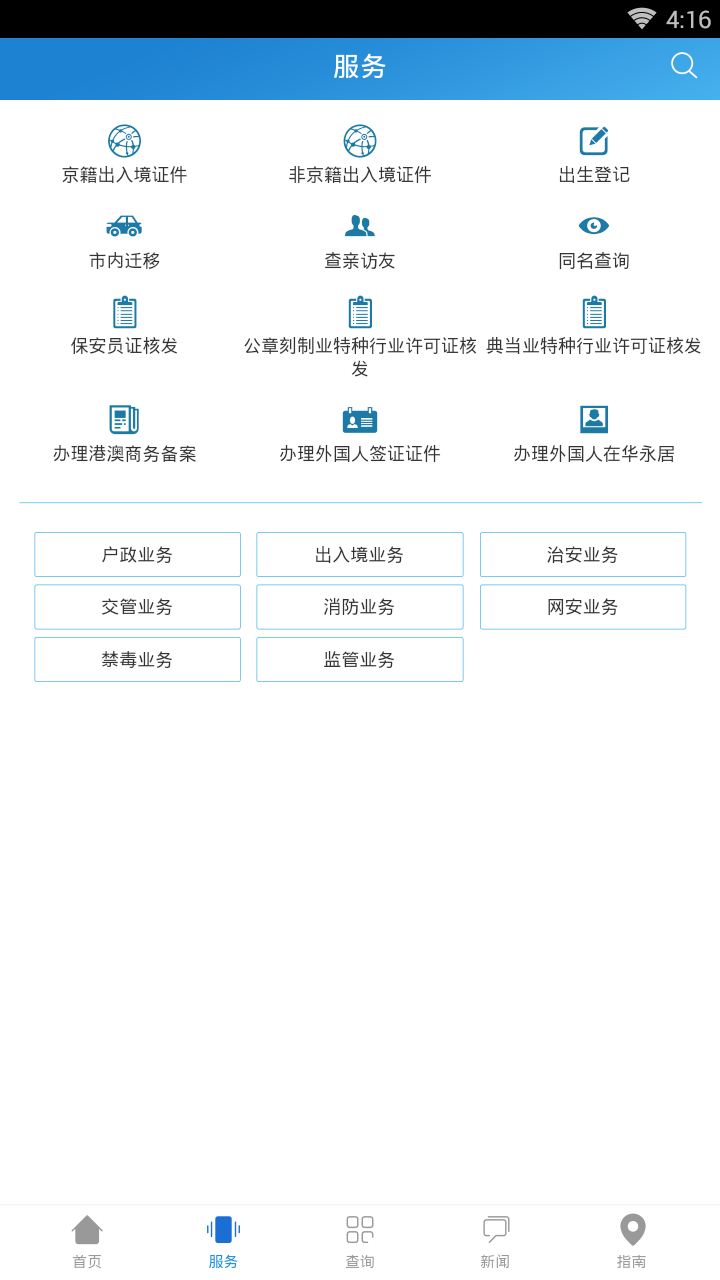The height and width of the screenshot is (1280, 720).
Task: Open 非京籍出入境证件 service
Action: coord(360,155)
